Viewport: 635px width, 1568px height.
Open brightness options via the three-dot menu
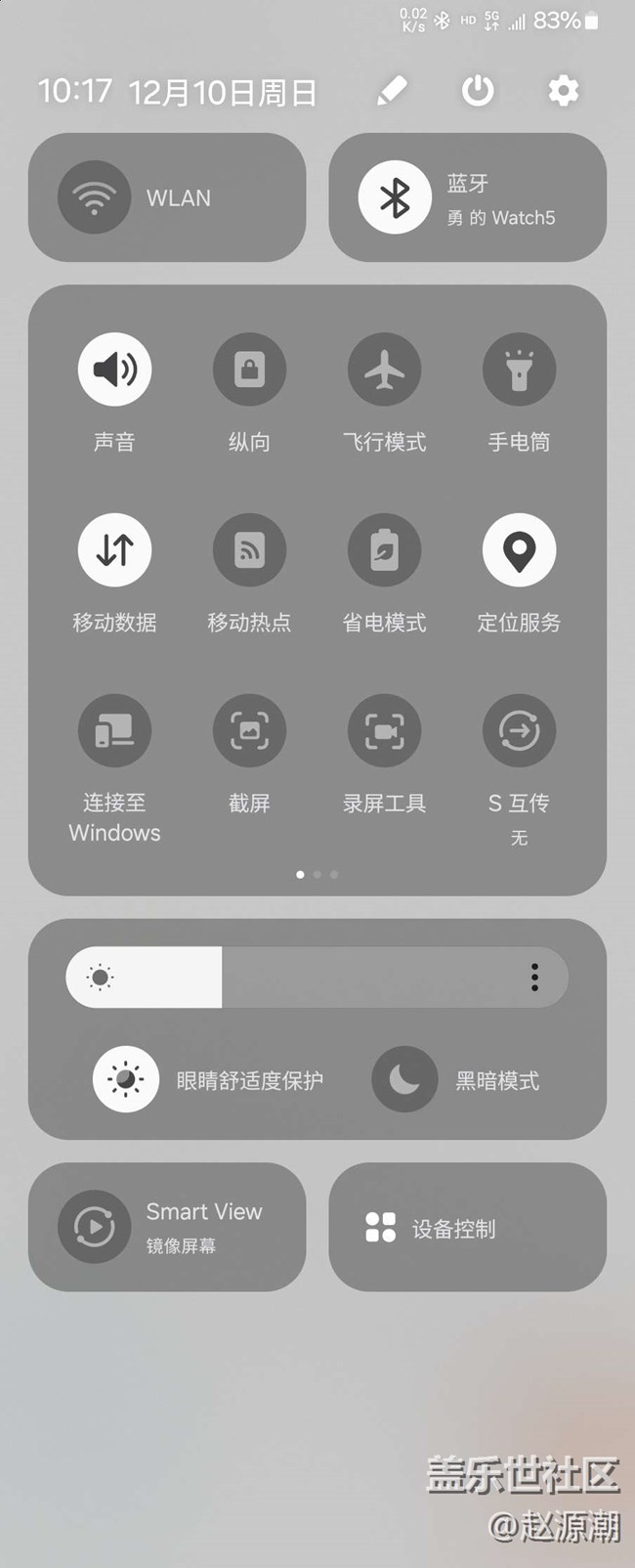pyautogui.click(x=534, y=978)
